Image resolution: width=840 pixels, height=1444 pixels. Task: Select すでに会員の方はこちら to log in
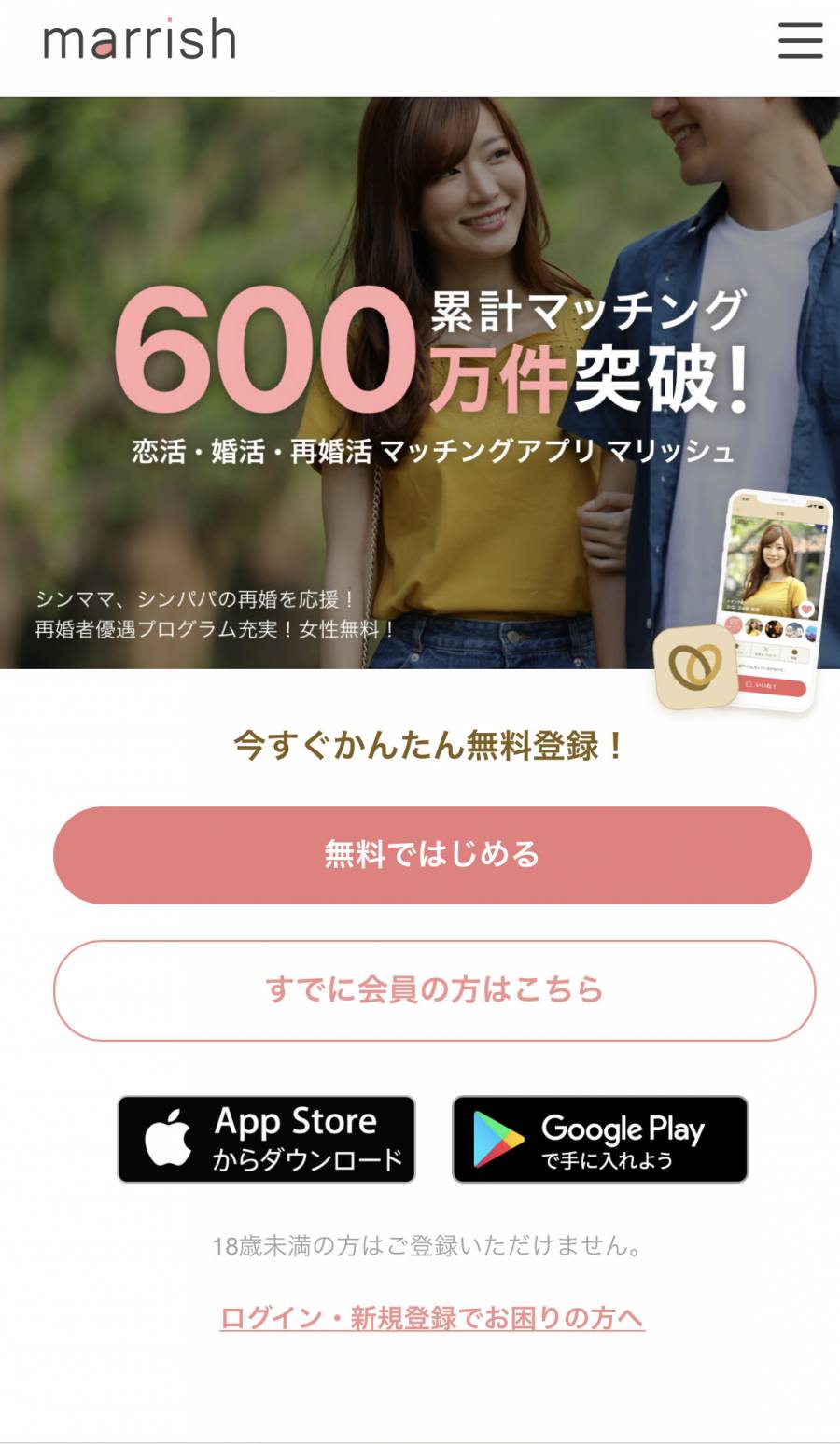434,990
